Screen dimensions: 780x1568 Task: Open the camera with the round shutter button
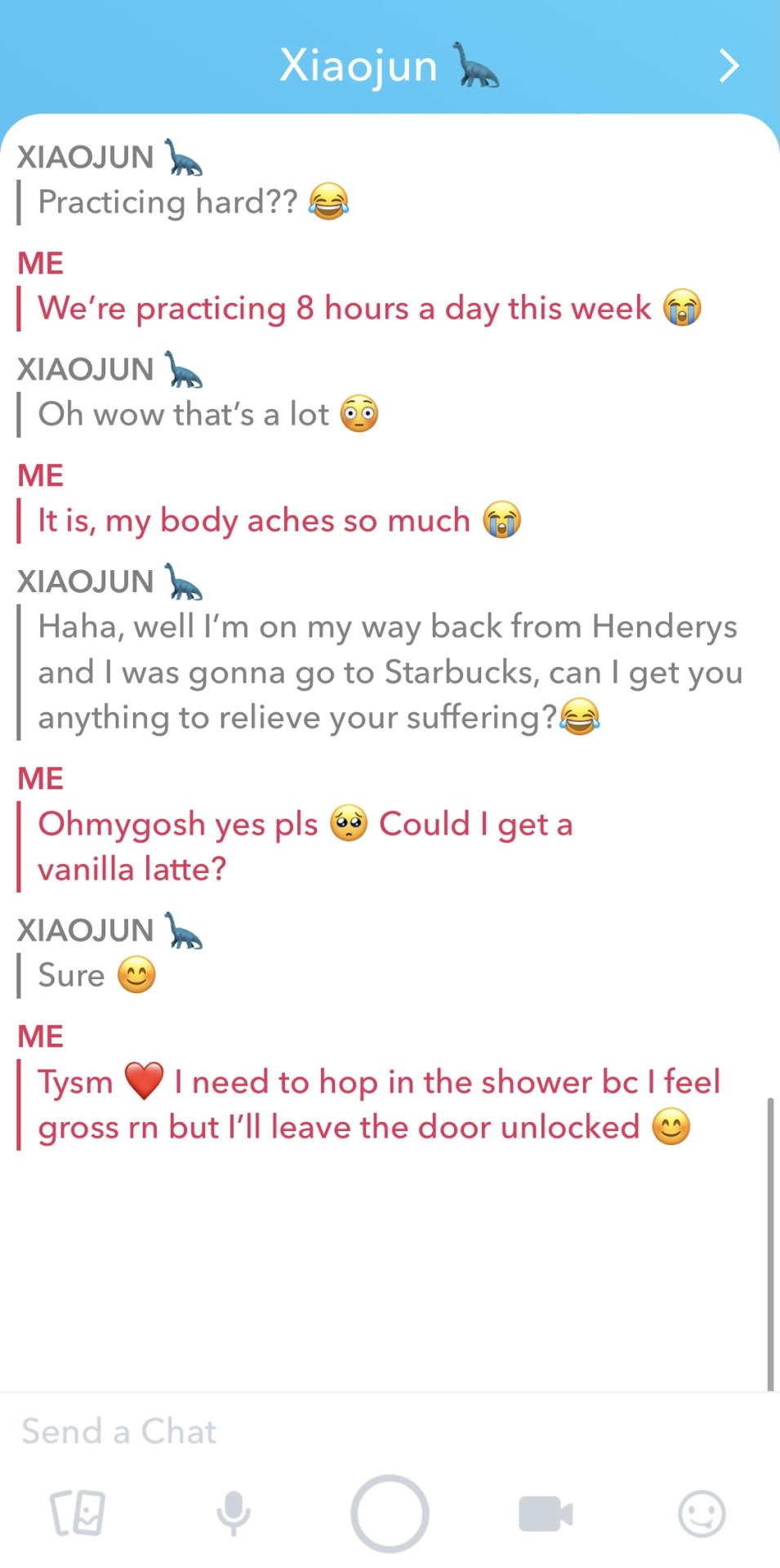390,1513
